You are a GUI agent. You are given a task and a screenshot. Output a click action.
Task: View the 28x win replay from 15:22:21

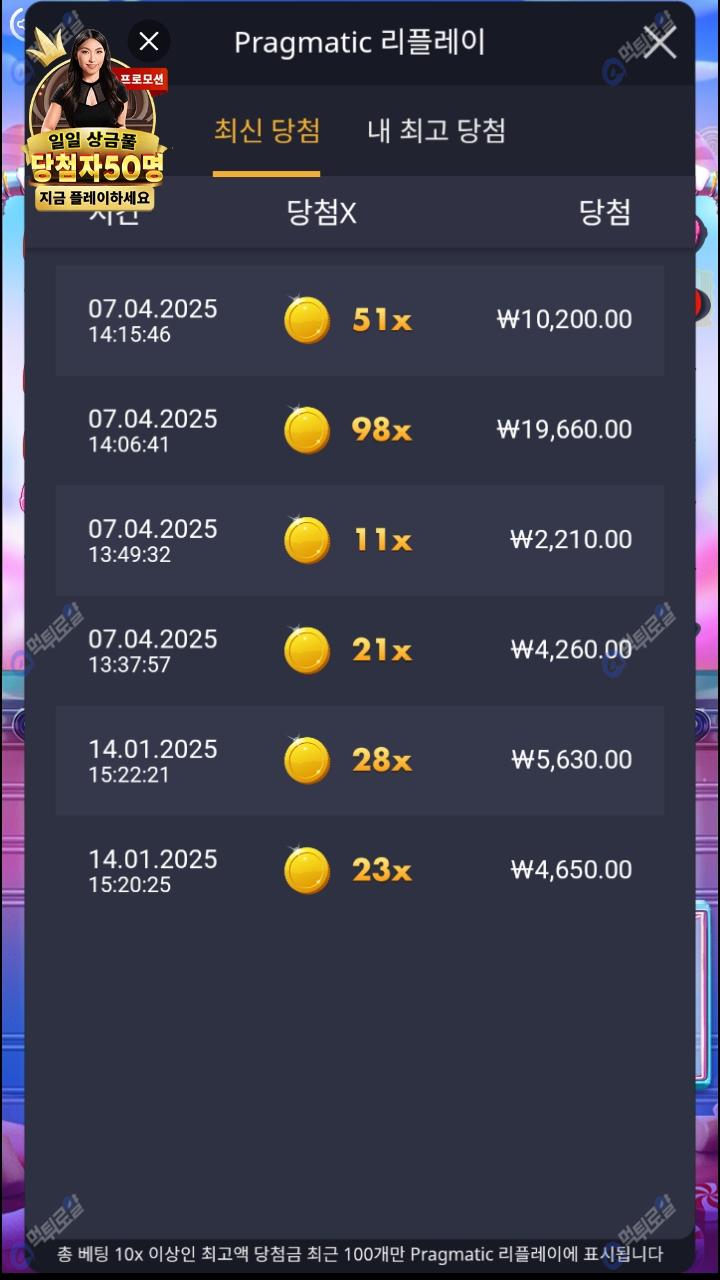360,760
